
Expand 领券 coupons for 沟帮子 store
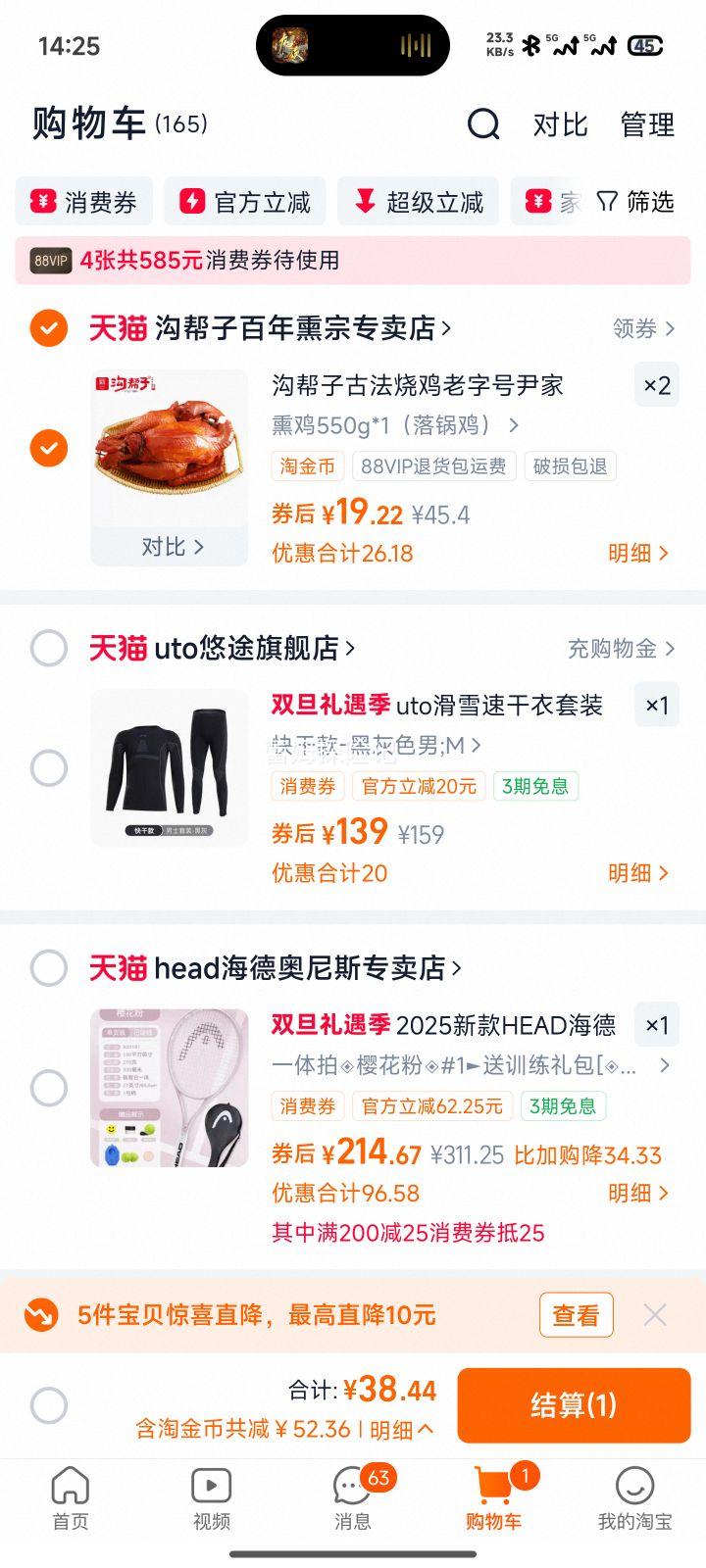tap(644, 328)
